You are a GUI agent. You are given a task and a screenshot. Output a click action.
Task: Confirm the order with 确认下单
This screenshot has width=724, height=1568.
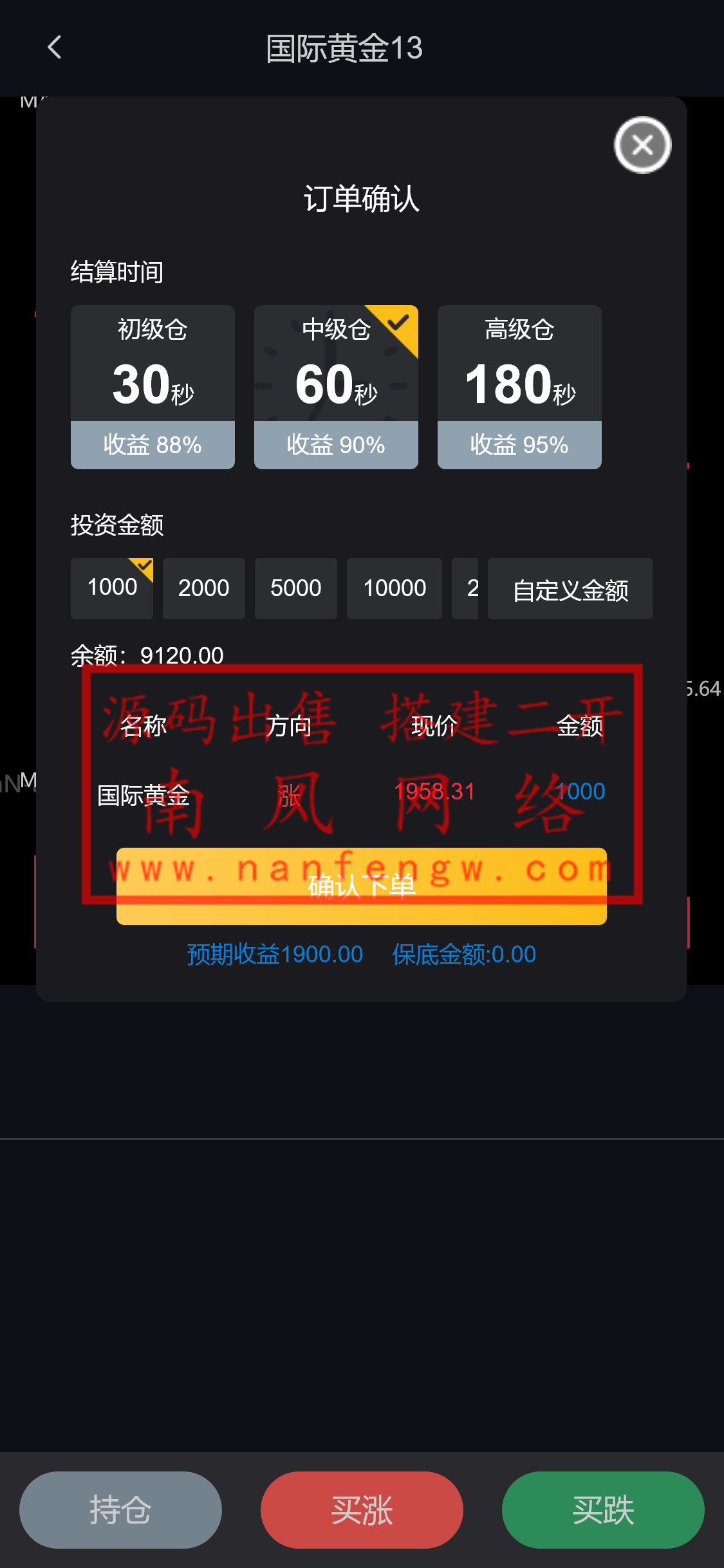click(x=361, y=886)
